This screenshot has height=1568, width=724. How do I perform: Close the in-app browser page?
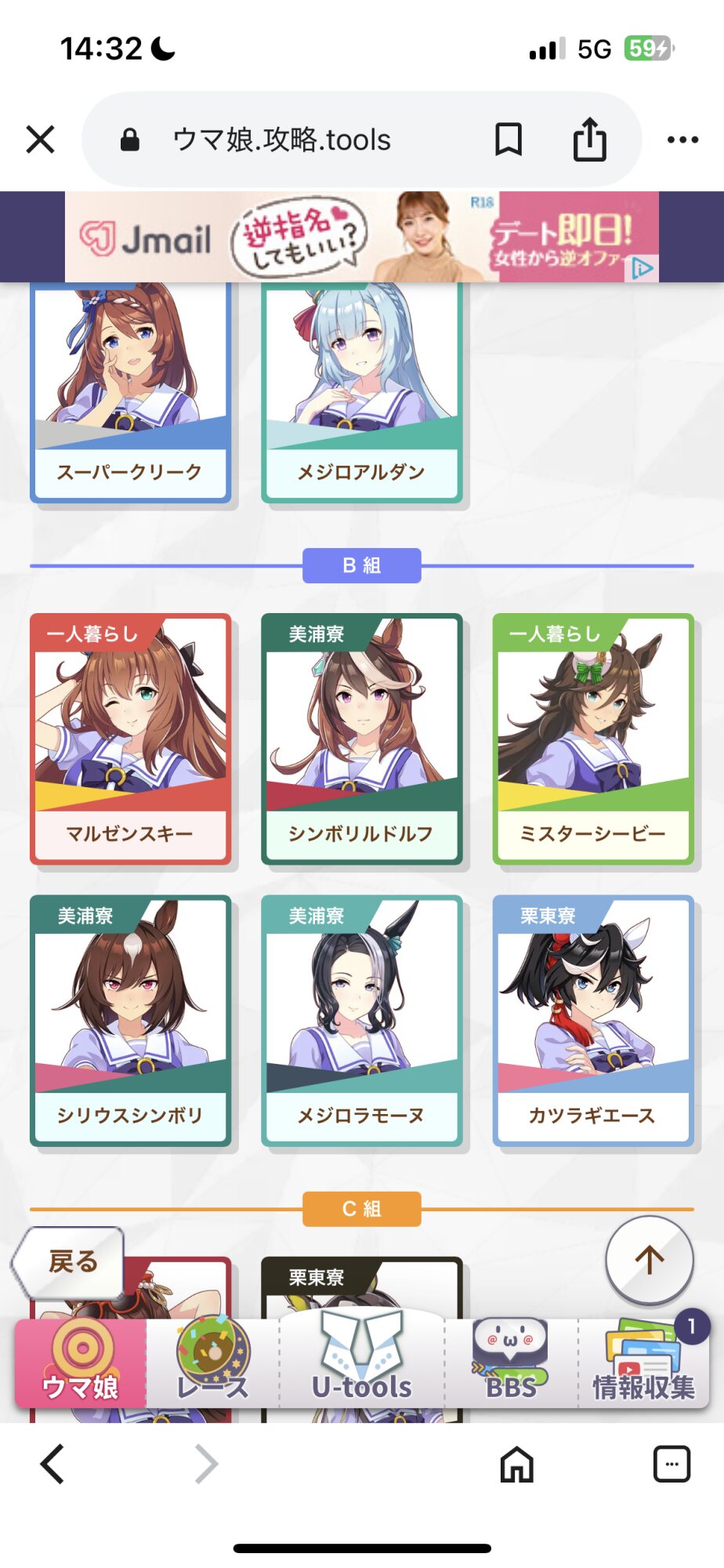40,140
